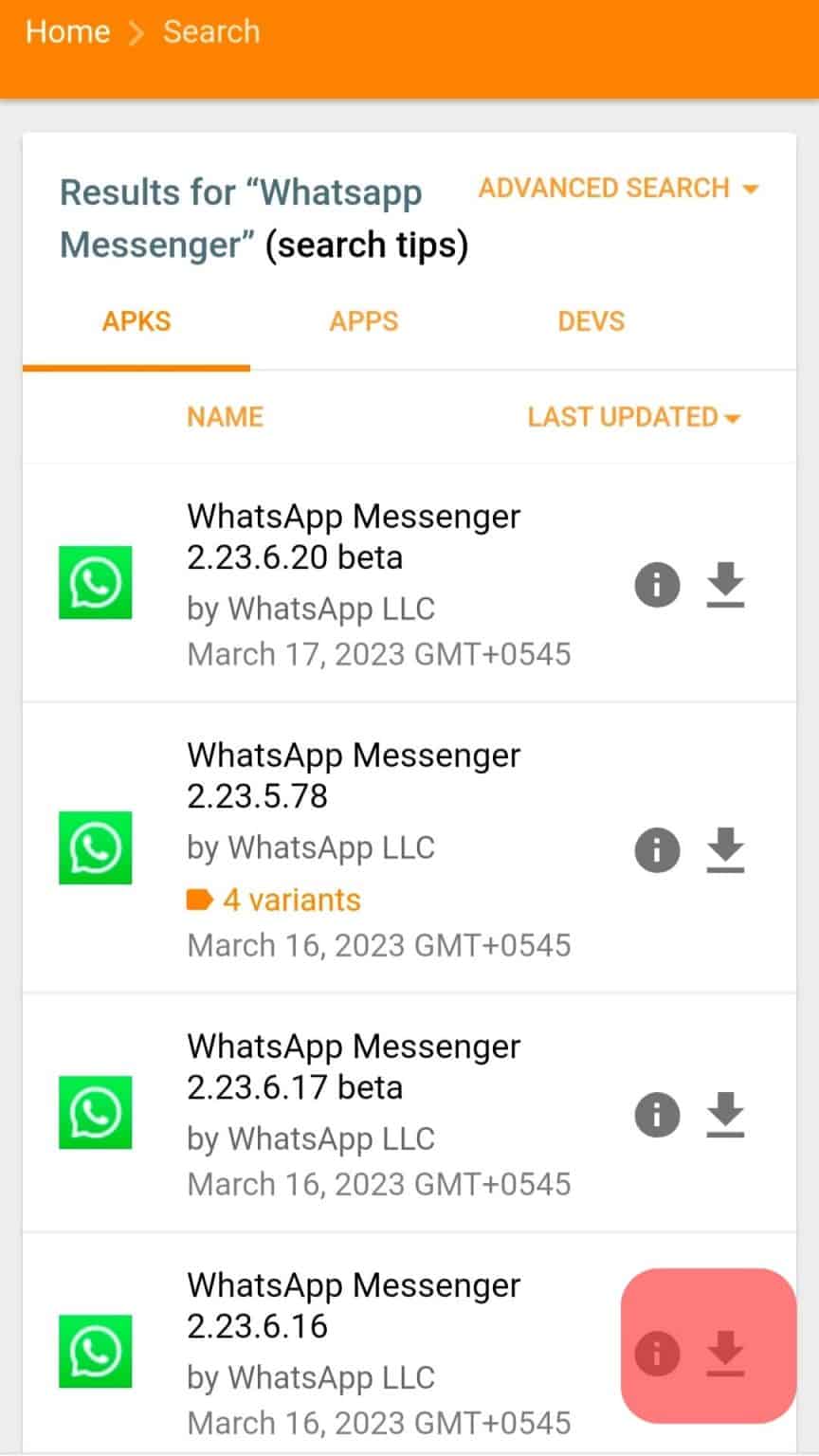Viewport: 819px width, 1456px height.
Task: Open info for WhatsApp Messenger 2.23.6.17 beta
Action: tap(657, 1116)
